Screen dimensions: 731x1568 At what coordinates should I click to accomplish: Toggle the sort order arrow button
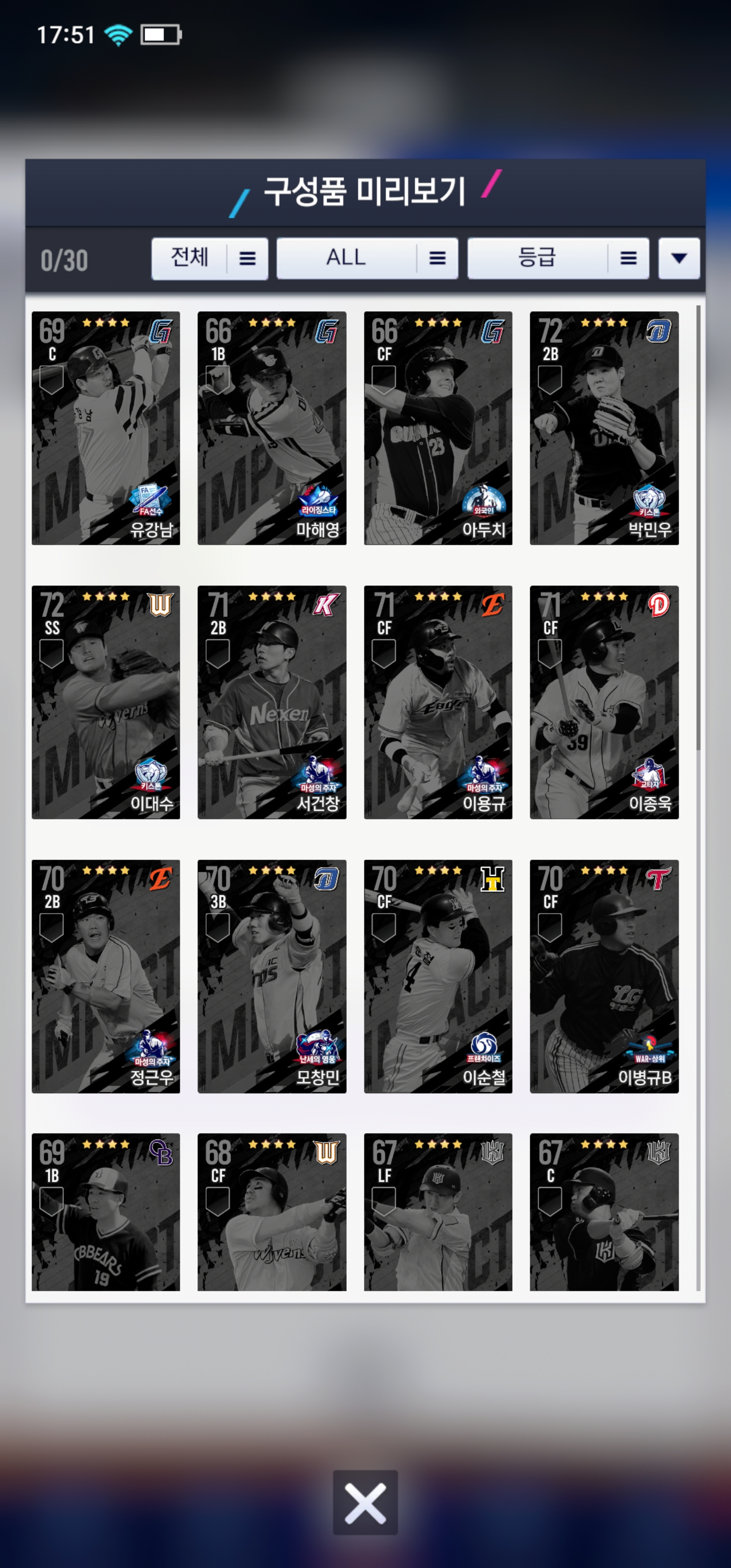click(679, 258)
